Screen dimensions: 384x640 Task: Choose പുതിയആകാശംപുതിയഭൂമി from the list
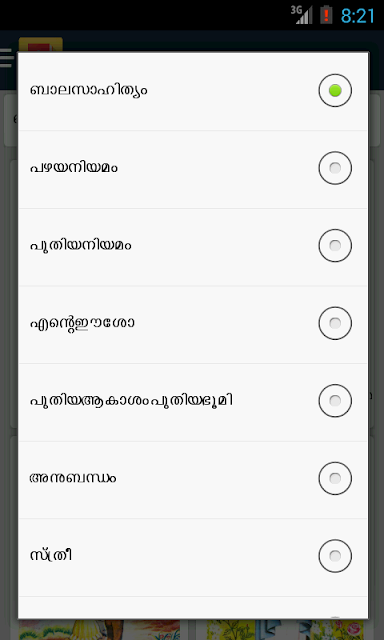193,401
